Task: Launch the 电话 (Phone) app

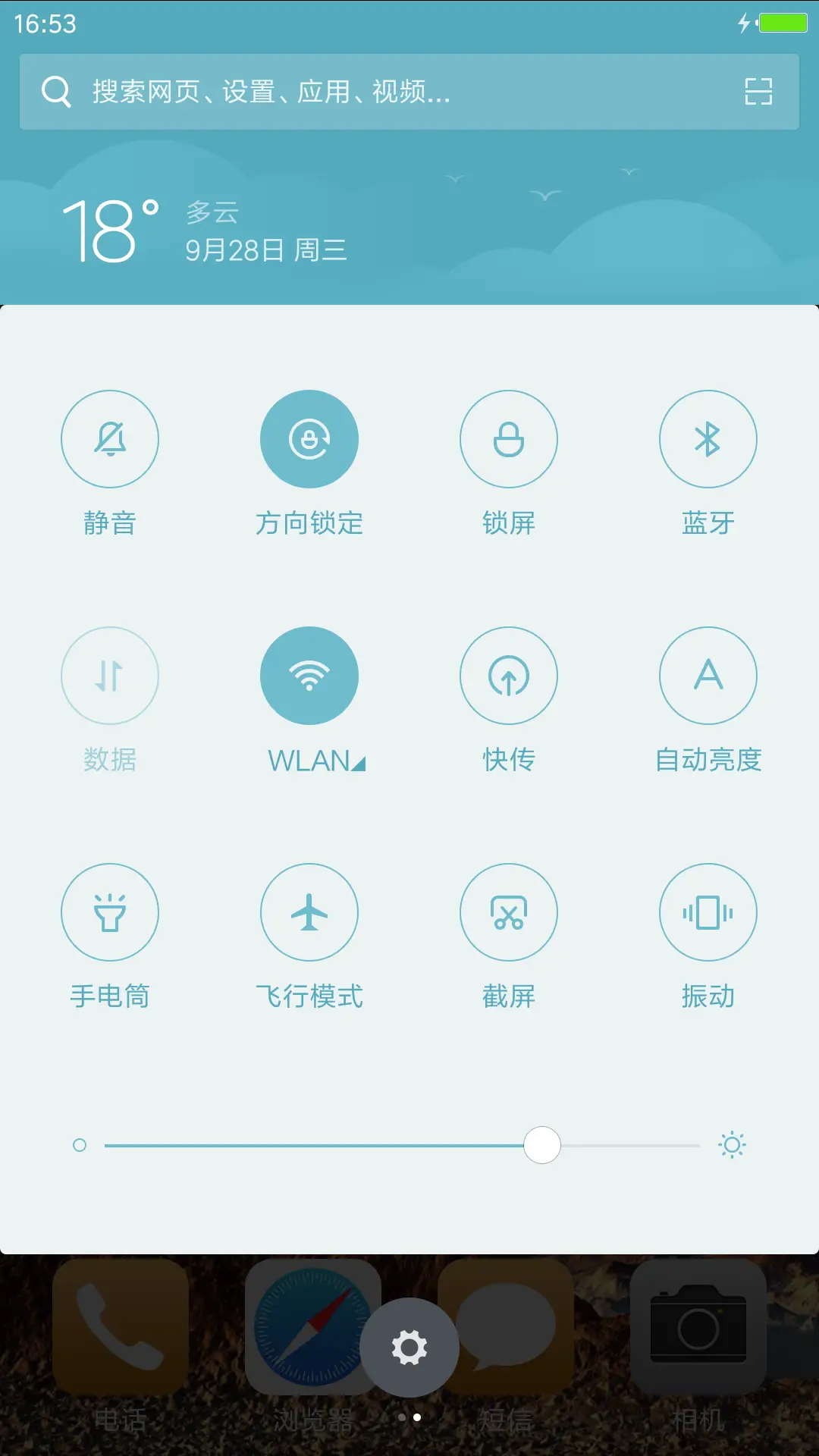Action: click(118, 1327)
